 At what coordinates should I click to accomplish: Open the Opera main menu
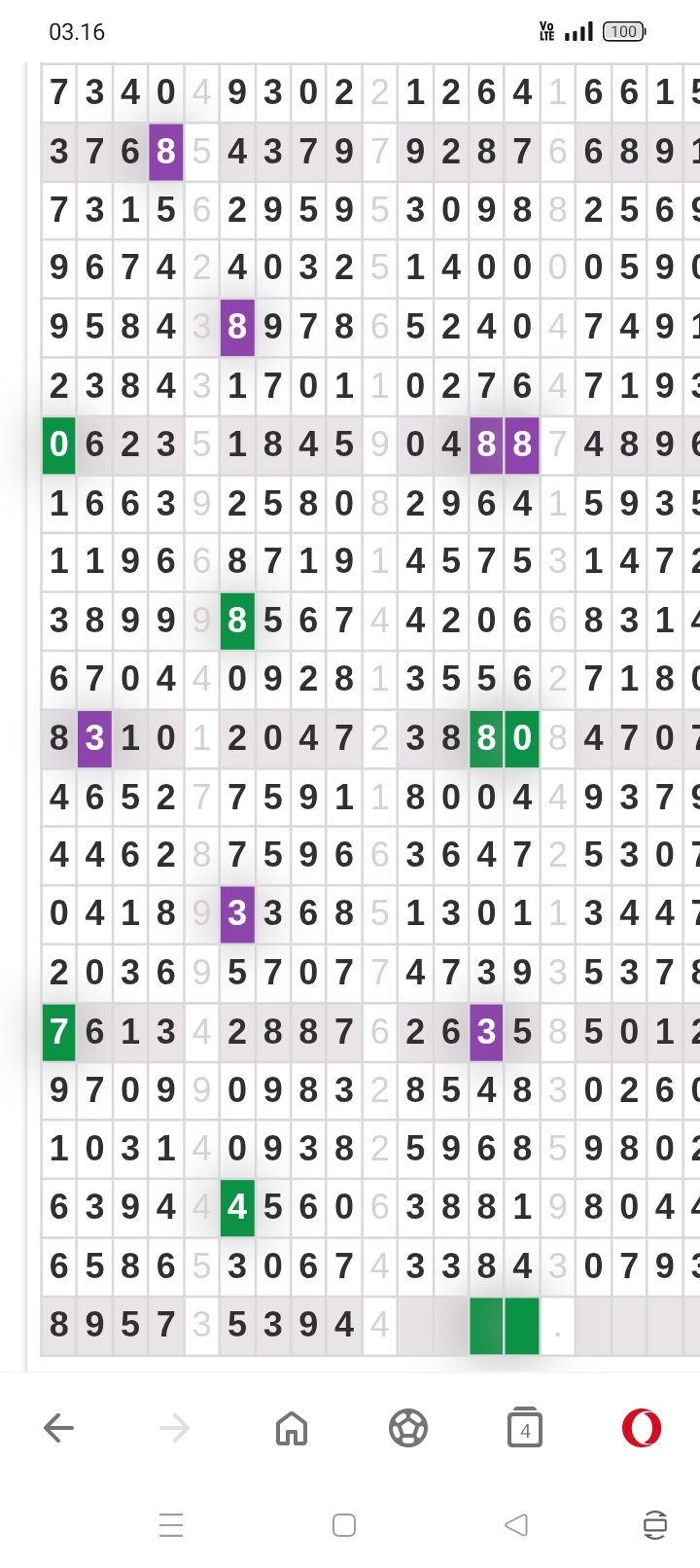tap(642, 1428)
